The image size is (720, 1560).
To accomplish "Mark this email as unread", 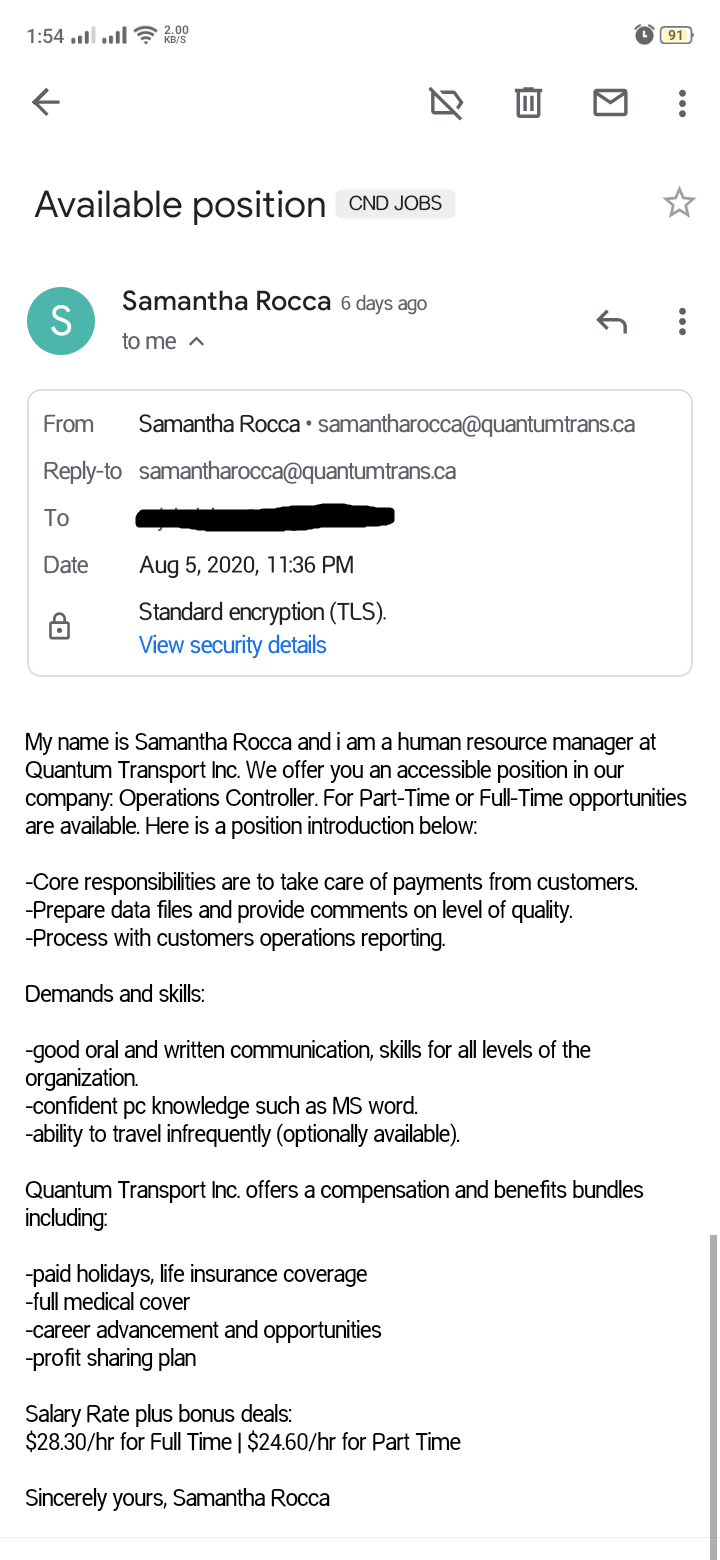I will pos(610,102).
